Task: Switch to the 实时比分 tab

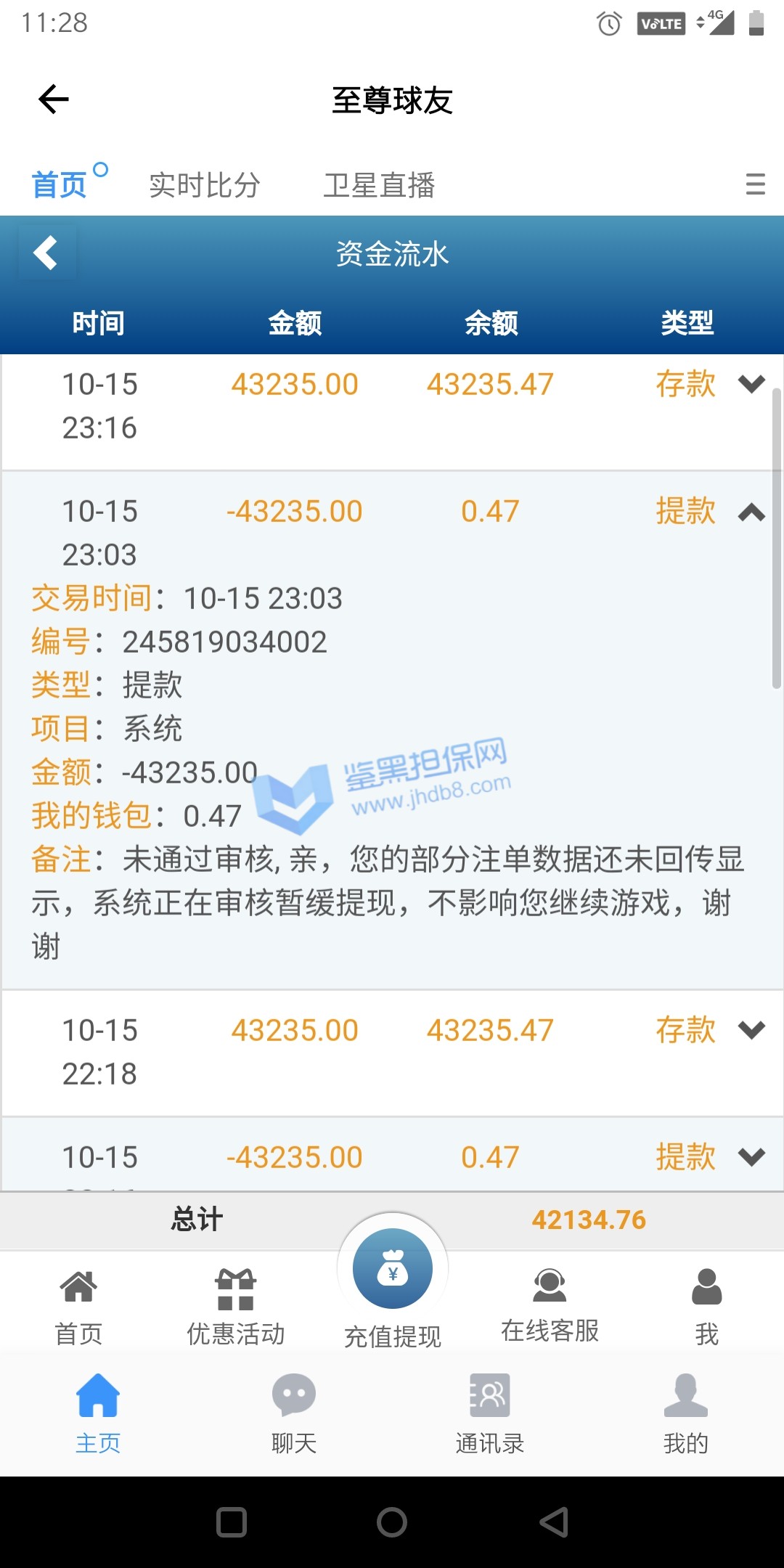Action: pos(204,185)
